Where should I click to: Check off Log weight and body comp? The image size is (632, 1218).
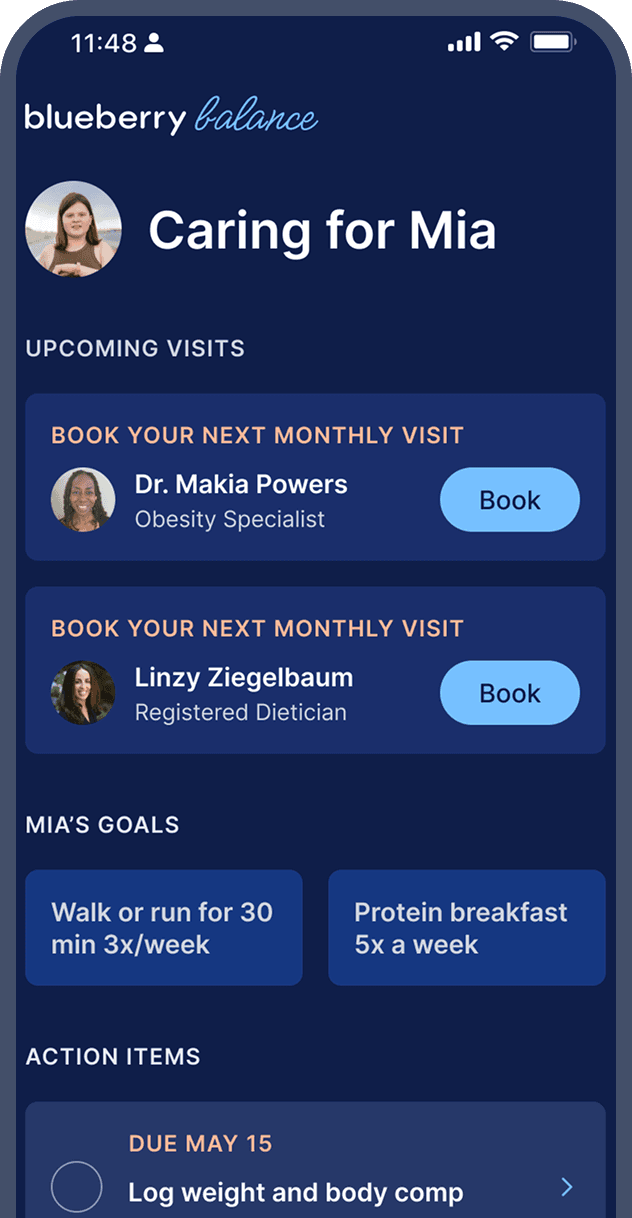[77, 1187]
